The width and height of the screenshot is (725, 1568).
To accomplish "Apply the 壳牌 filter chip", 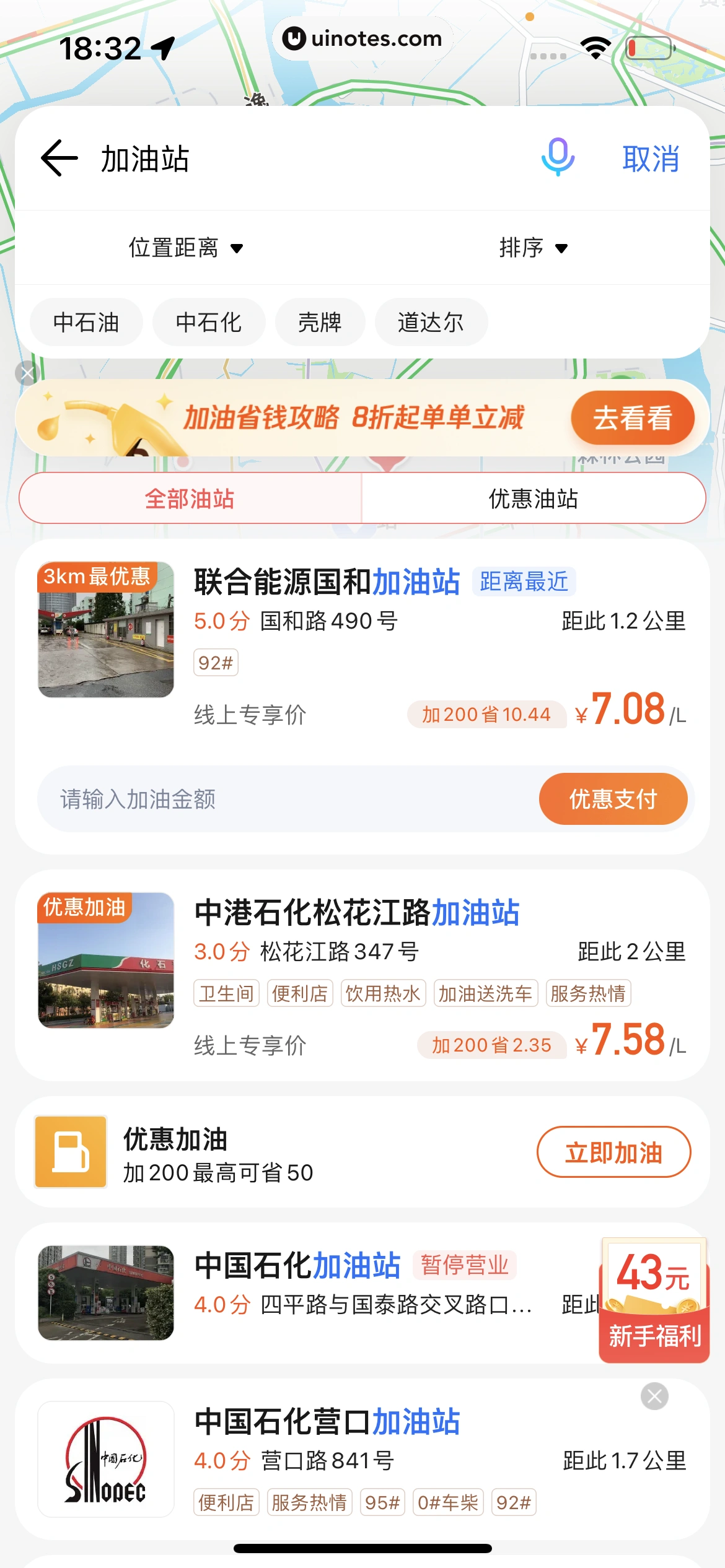I will [x=320, y=323].
